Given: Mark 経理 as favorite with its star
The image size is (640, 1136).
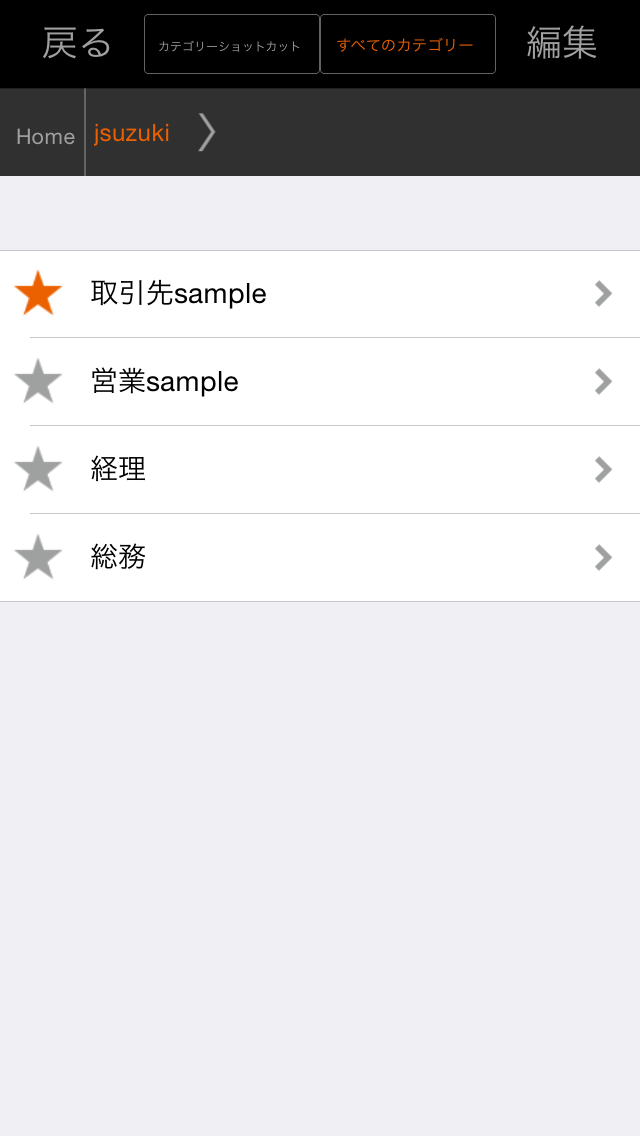Looking at the screenshot, I should [x=38, y=469].
